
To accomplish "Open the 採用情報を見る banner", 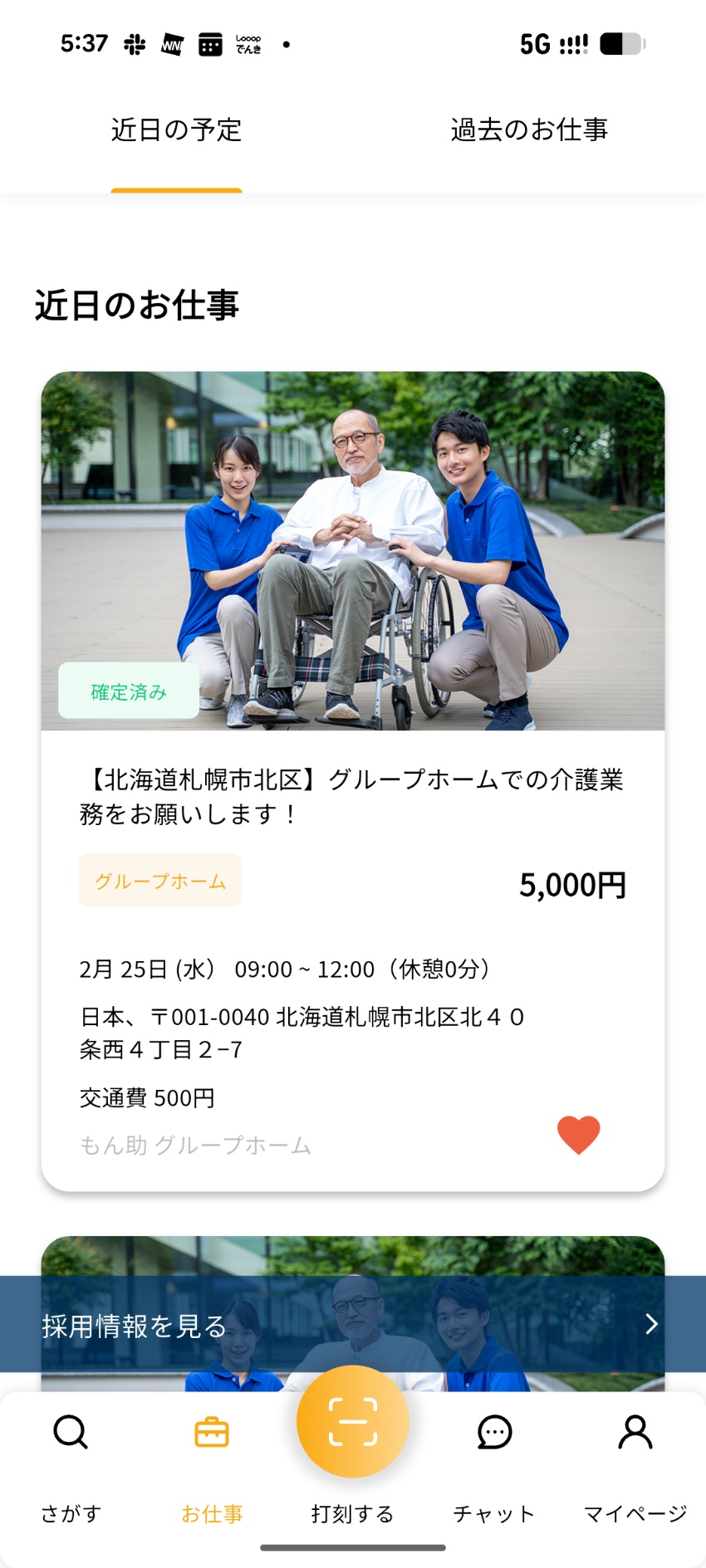I will (352, 1324).
